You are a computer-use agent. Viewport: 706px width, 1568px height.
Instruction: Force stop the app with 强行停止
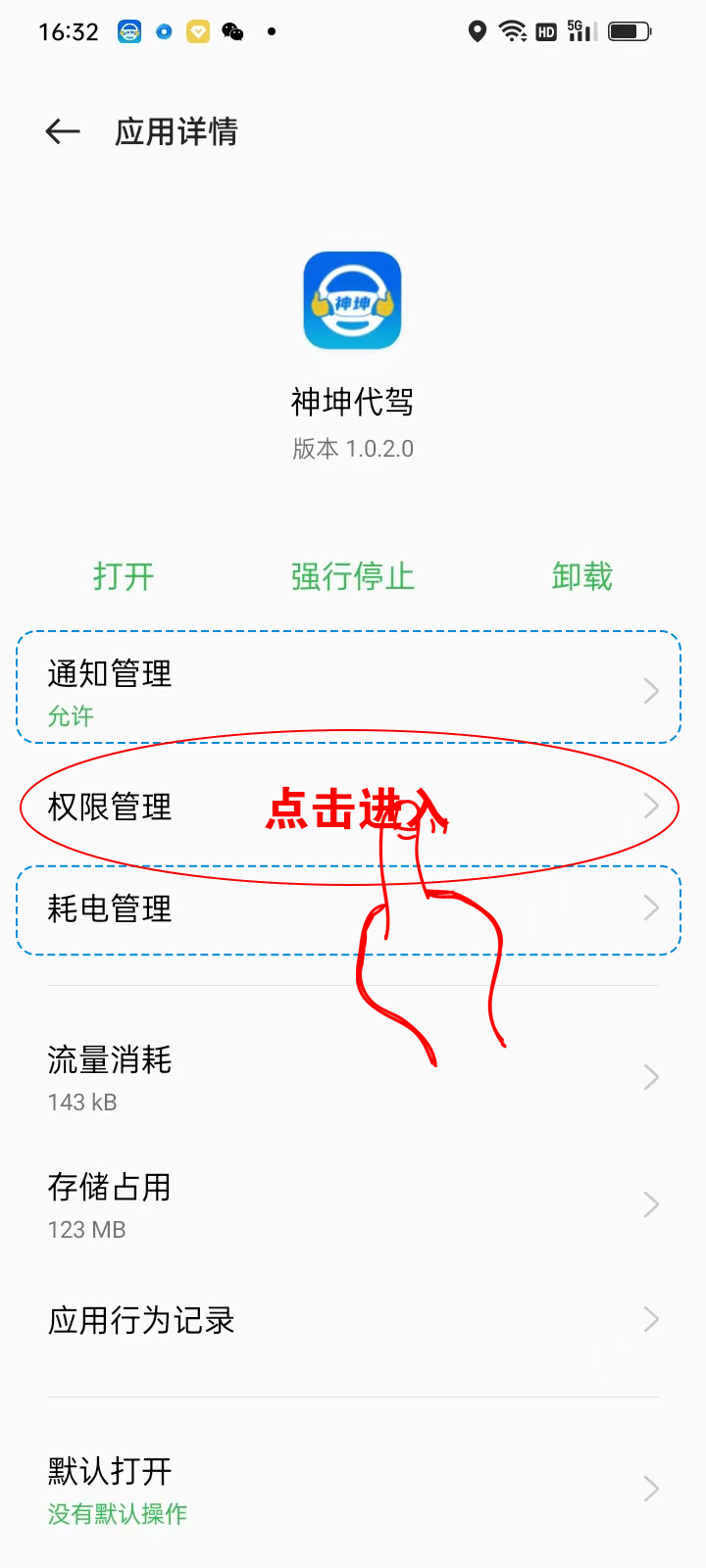[352, 576]
